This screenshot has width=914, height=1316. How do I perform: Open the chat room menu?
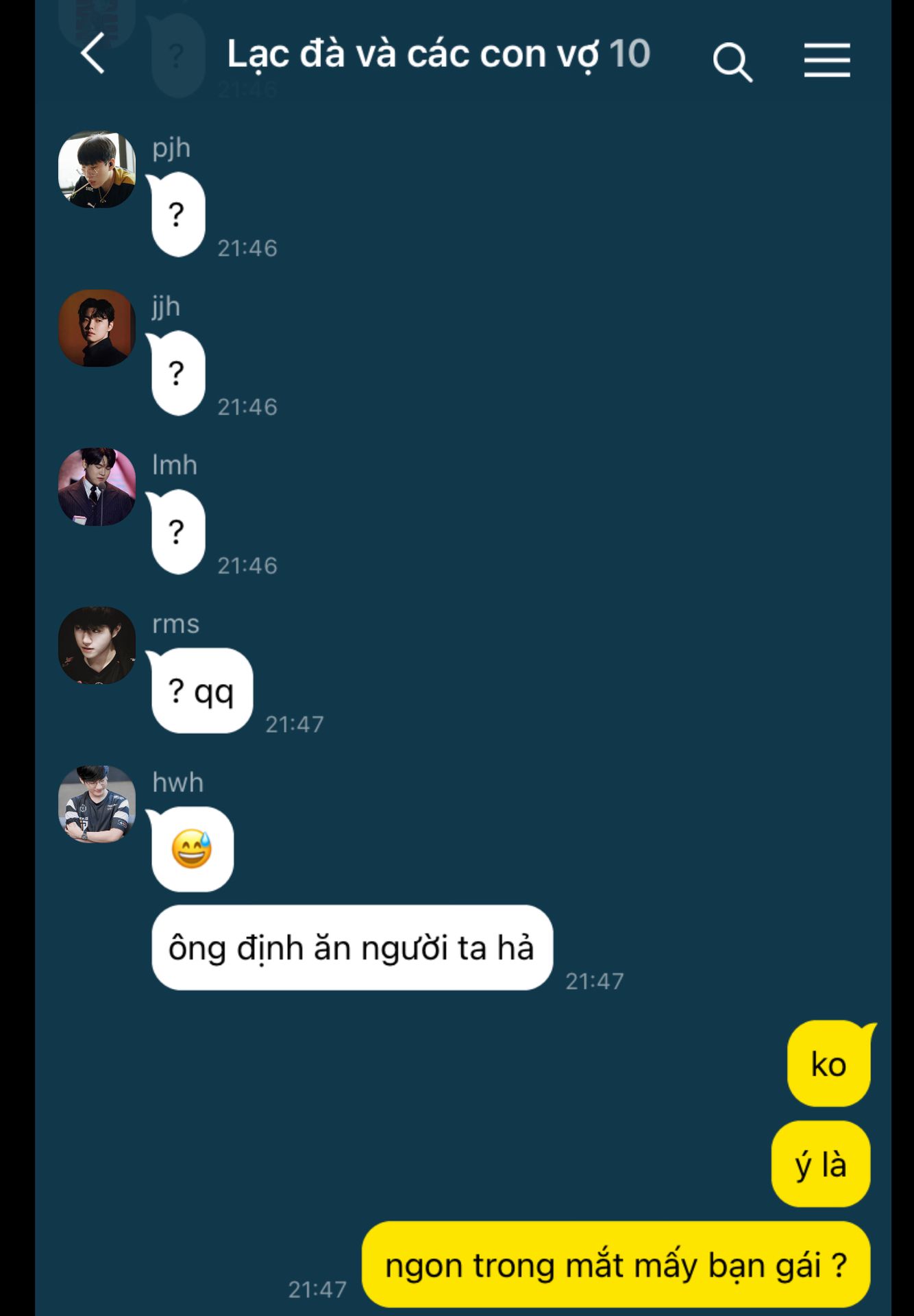tap(827, 60)
